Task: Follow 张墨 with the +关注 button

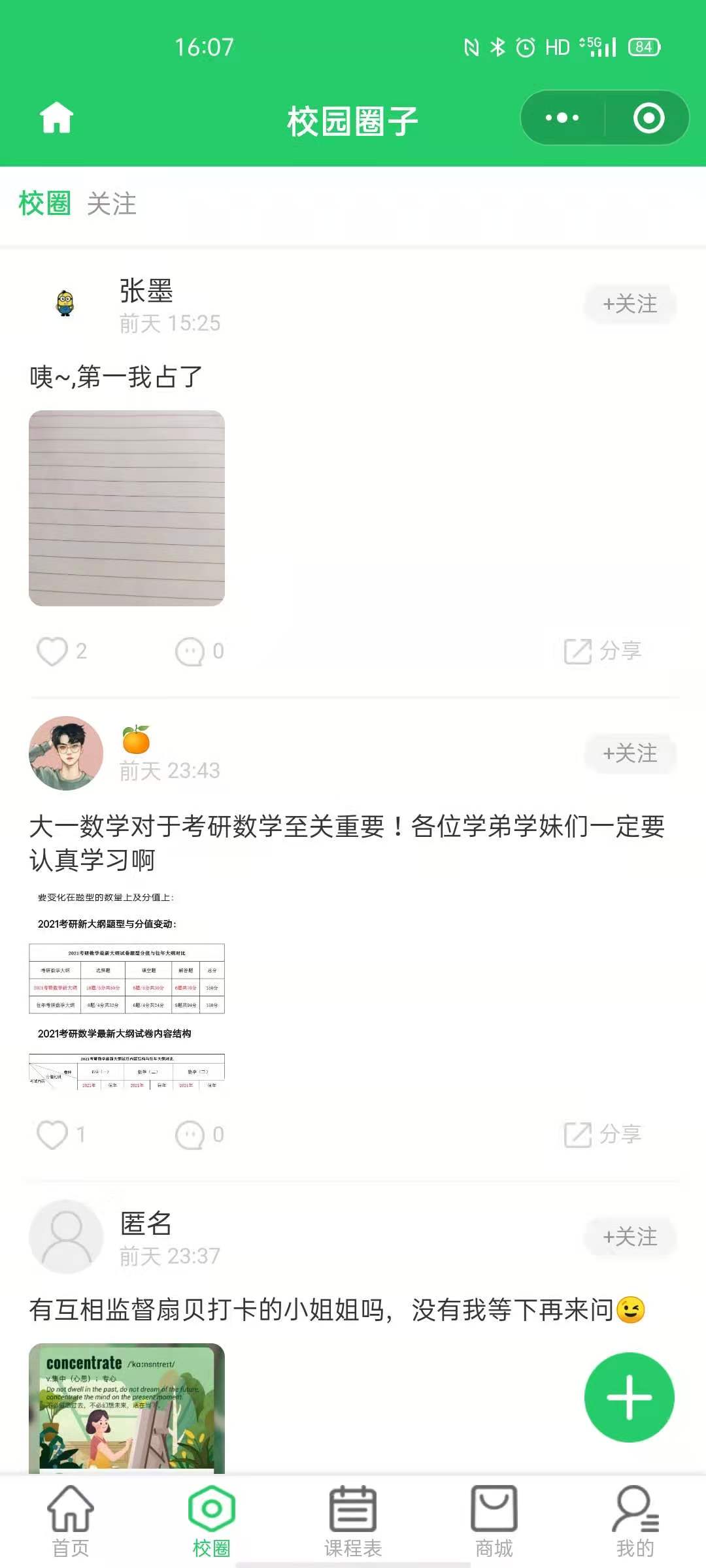Action: [x=630, y=304]
